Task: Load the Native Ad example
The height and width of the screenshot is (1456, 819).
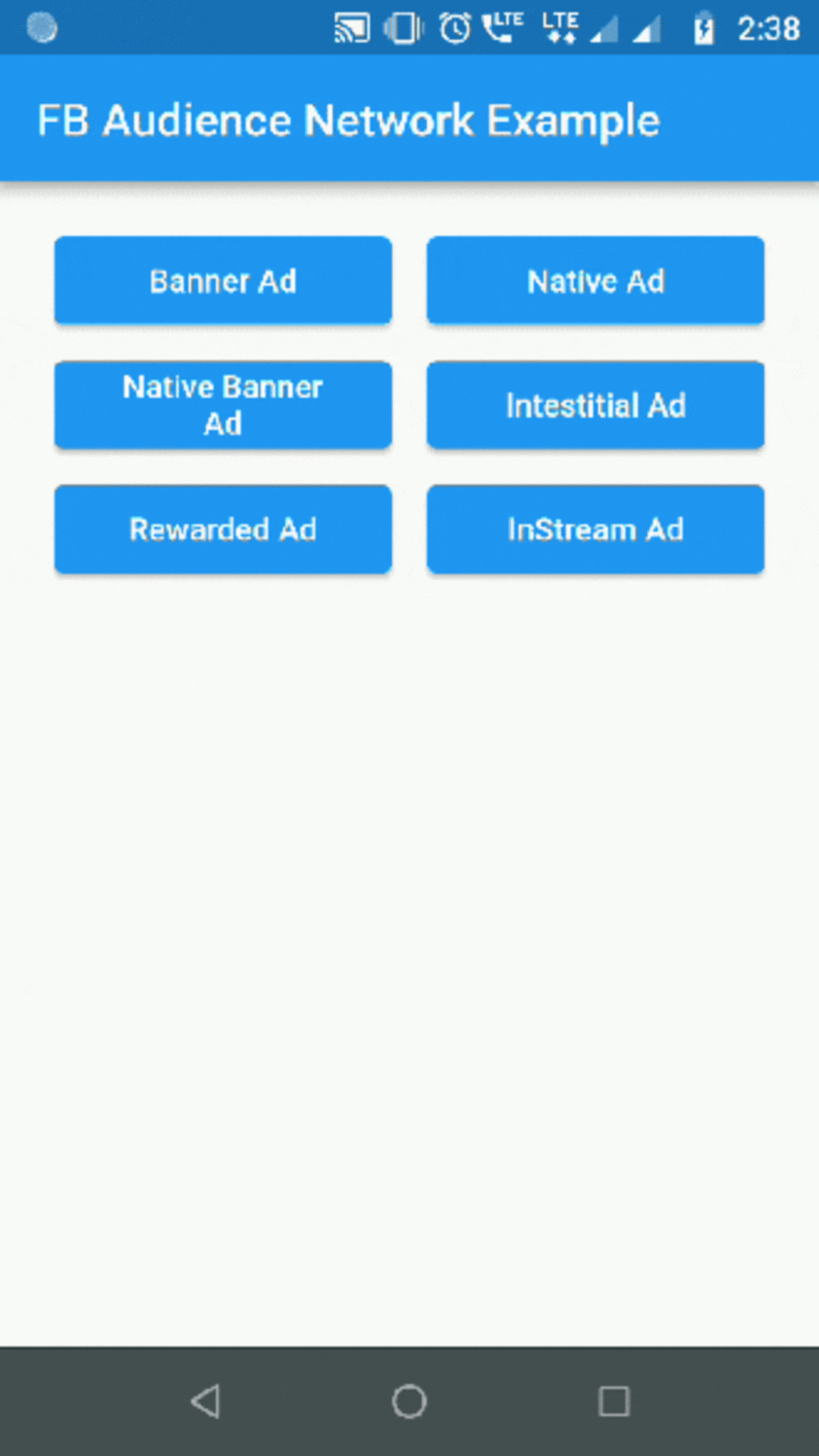Action: point(595,281)
